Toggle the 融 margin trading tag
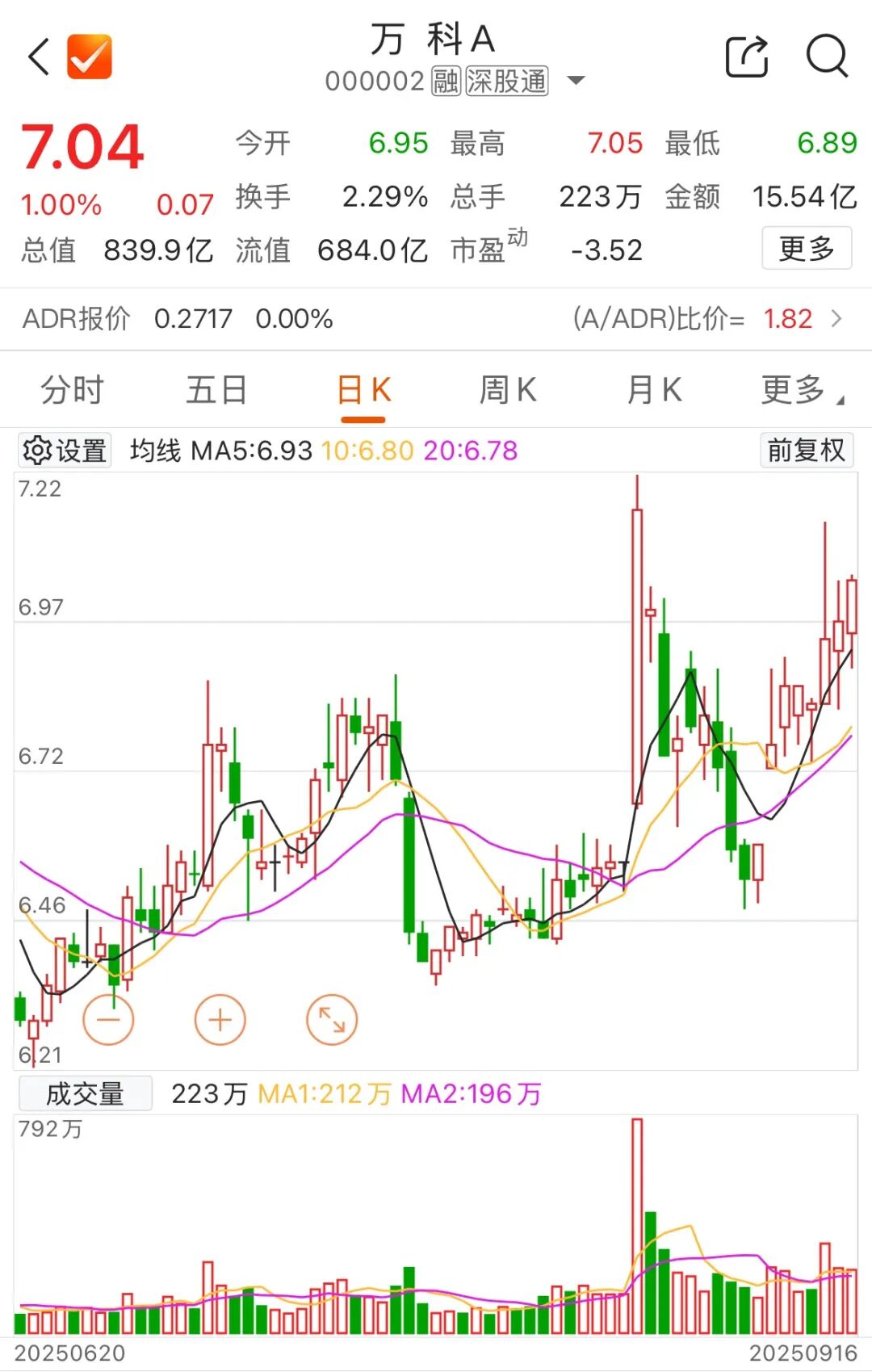872x1372 pixels. click(445, 81)
